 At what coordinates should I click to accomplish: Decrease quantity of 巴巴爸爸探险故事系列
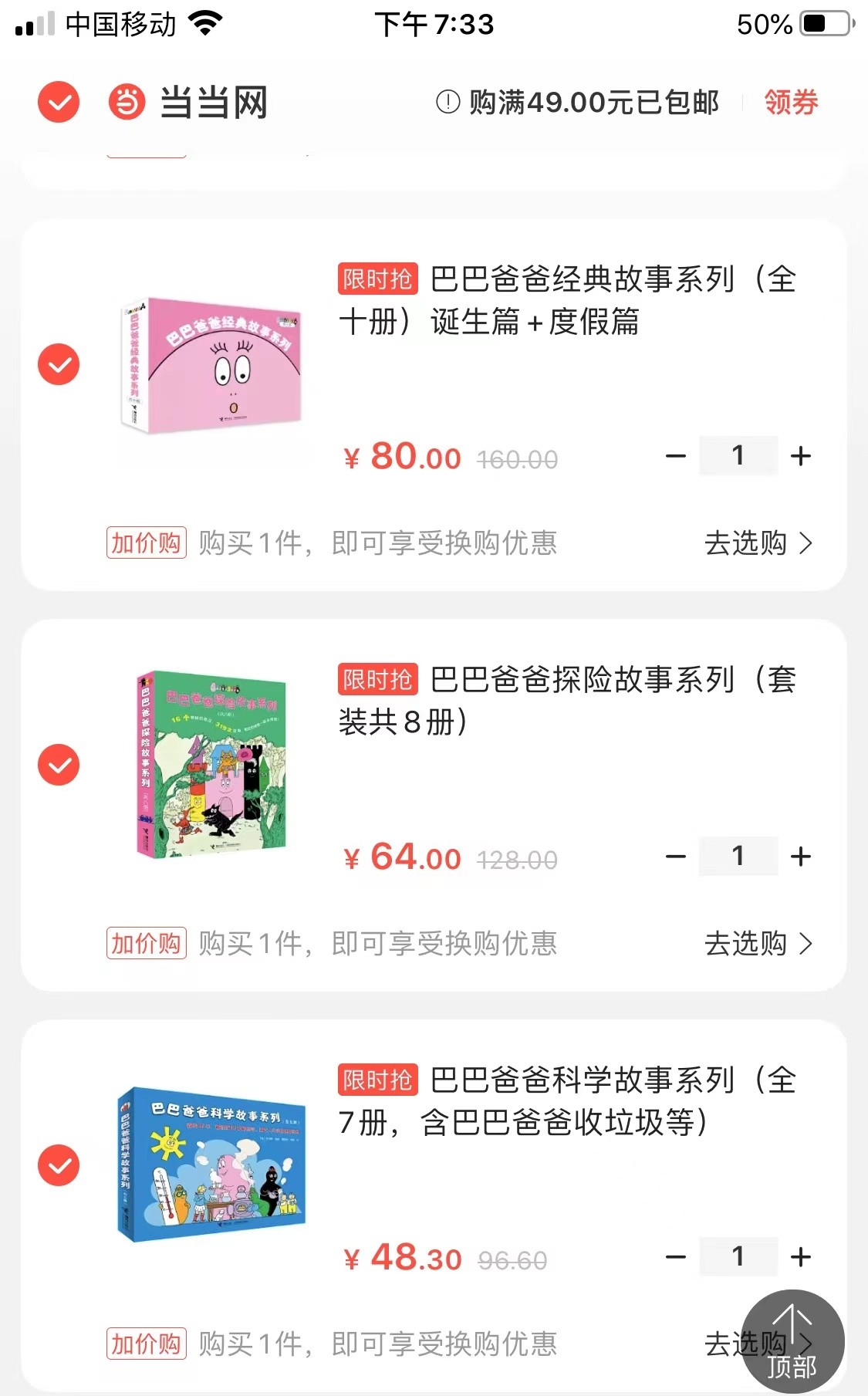[x=676, y=857]
